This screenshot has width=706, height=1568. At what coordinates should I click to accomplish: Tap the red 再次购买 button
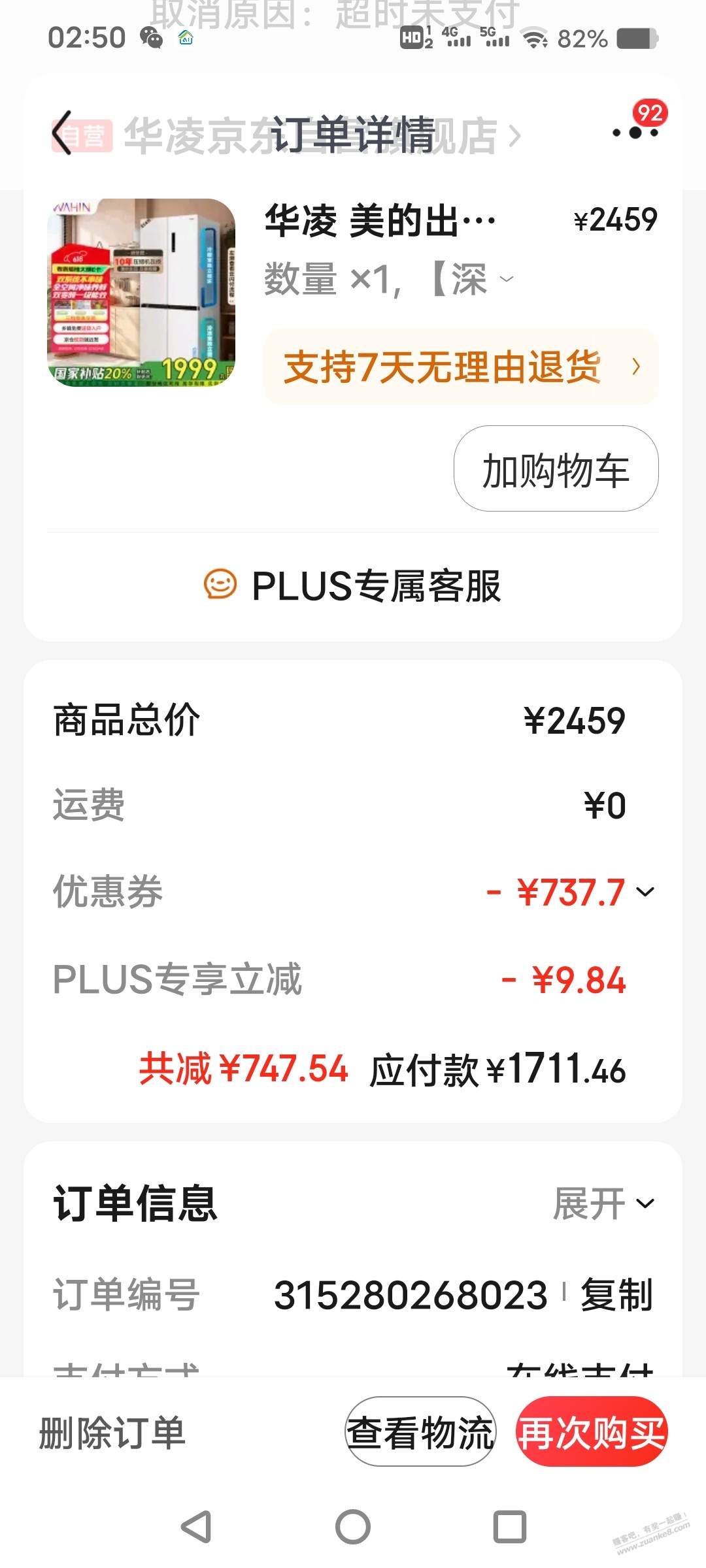pos(592,1432)
